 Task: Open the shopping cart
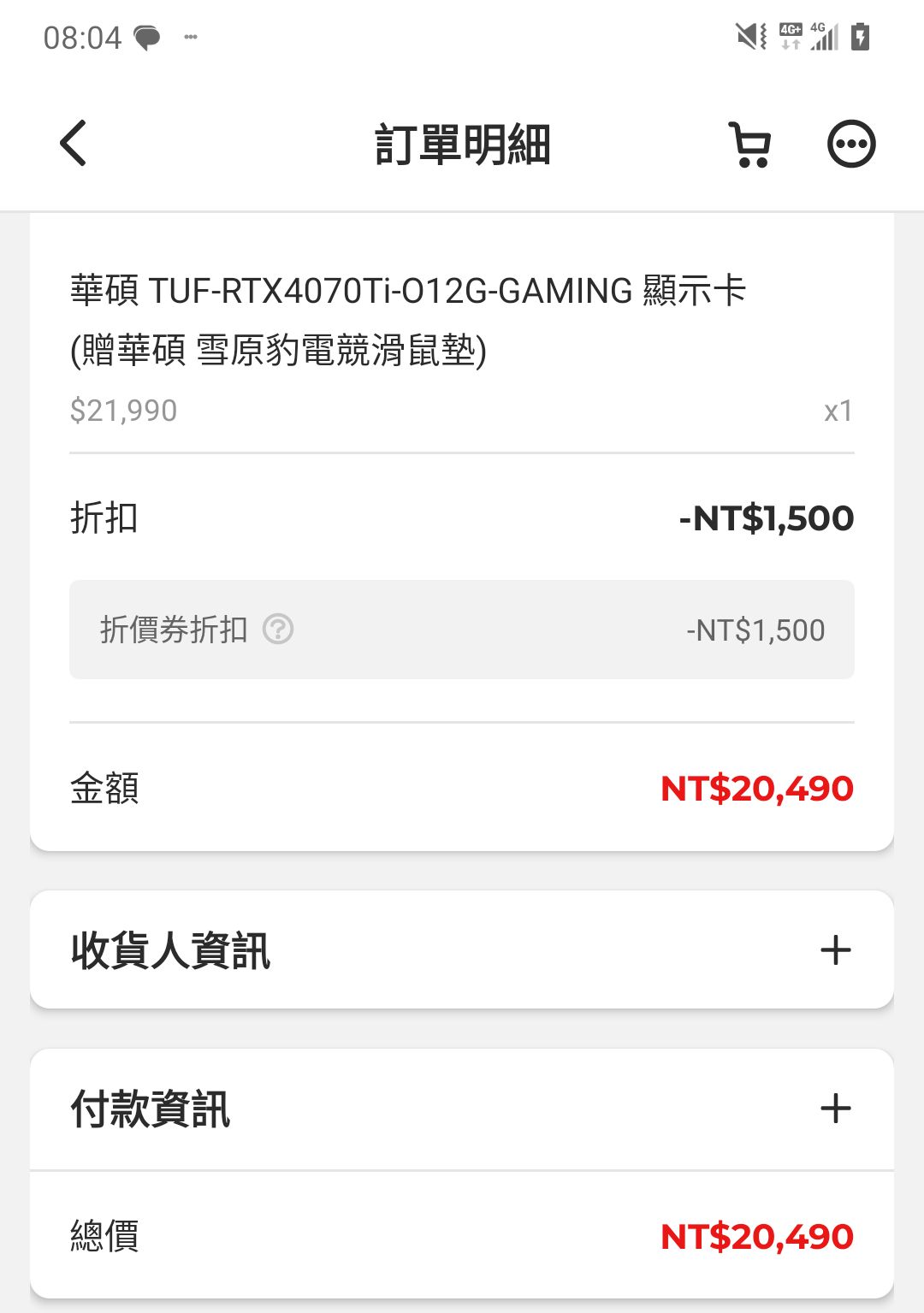pos(749,144)
